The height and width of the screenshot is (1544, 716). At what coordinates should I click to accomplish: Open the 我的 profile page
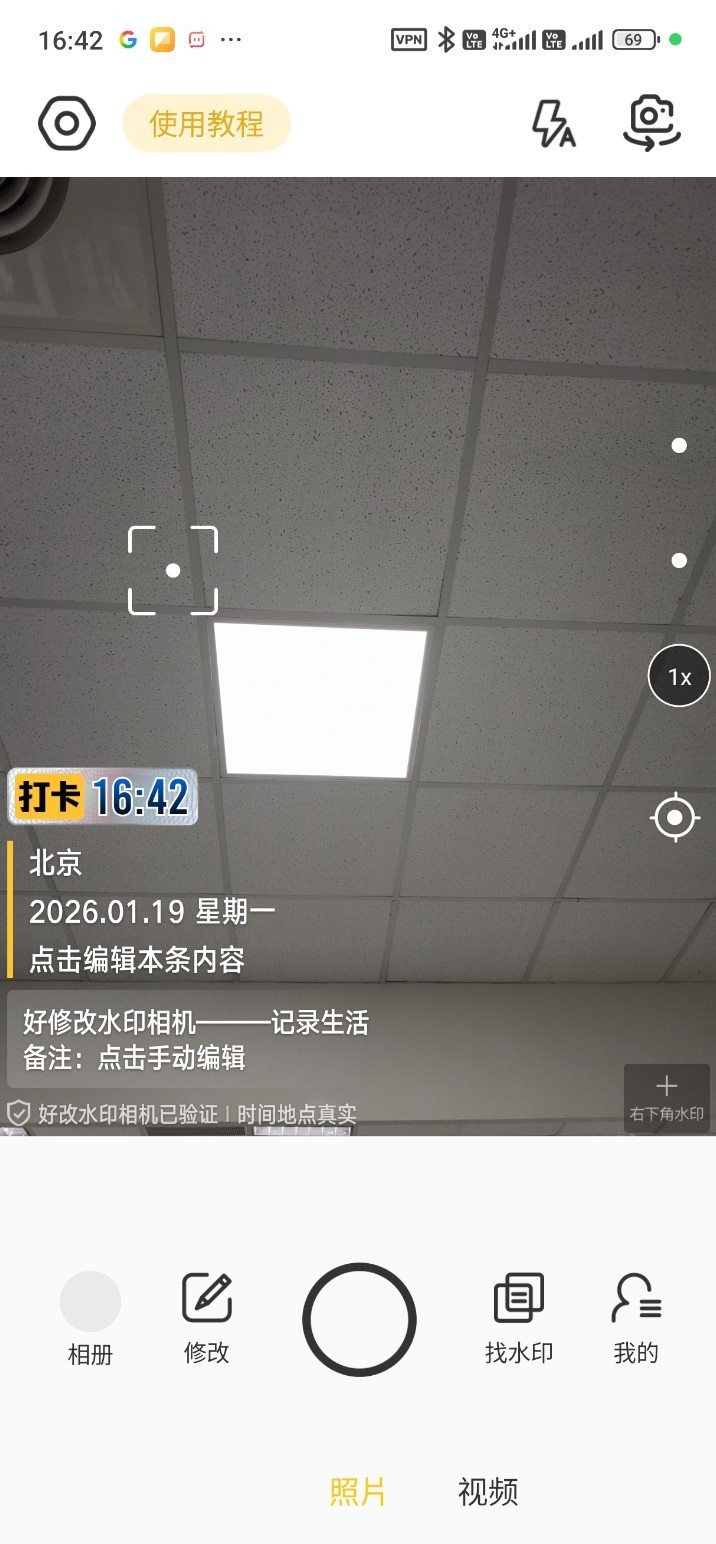coord(636,1318)
